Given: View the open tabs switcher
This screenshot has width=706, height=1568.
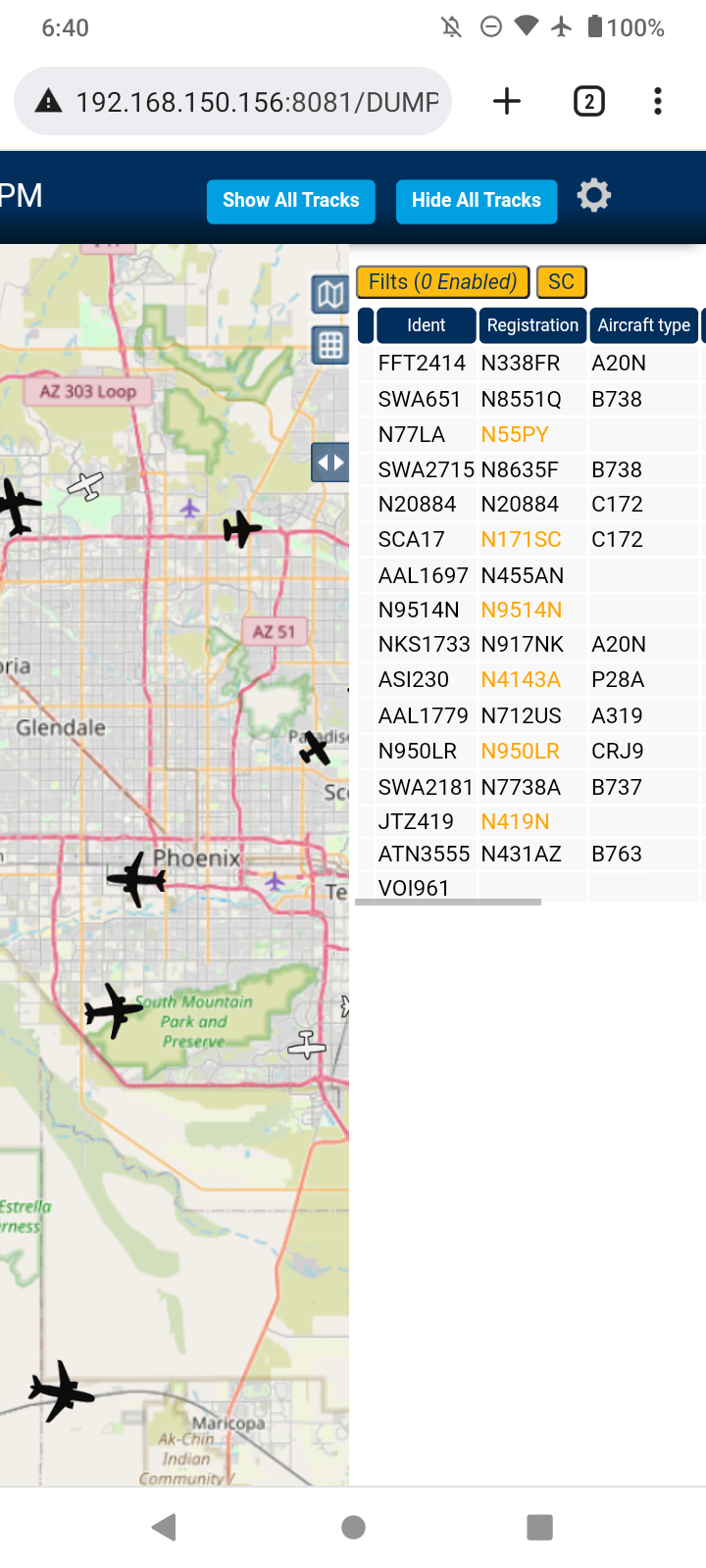Looking at the screenshot, I should point(588,101).
